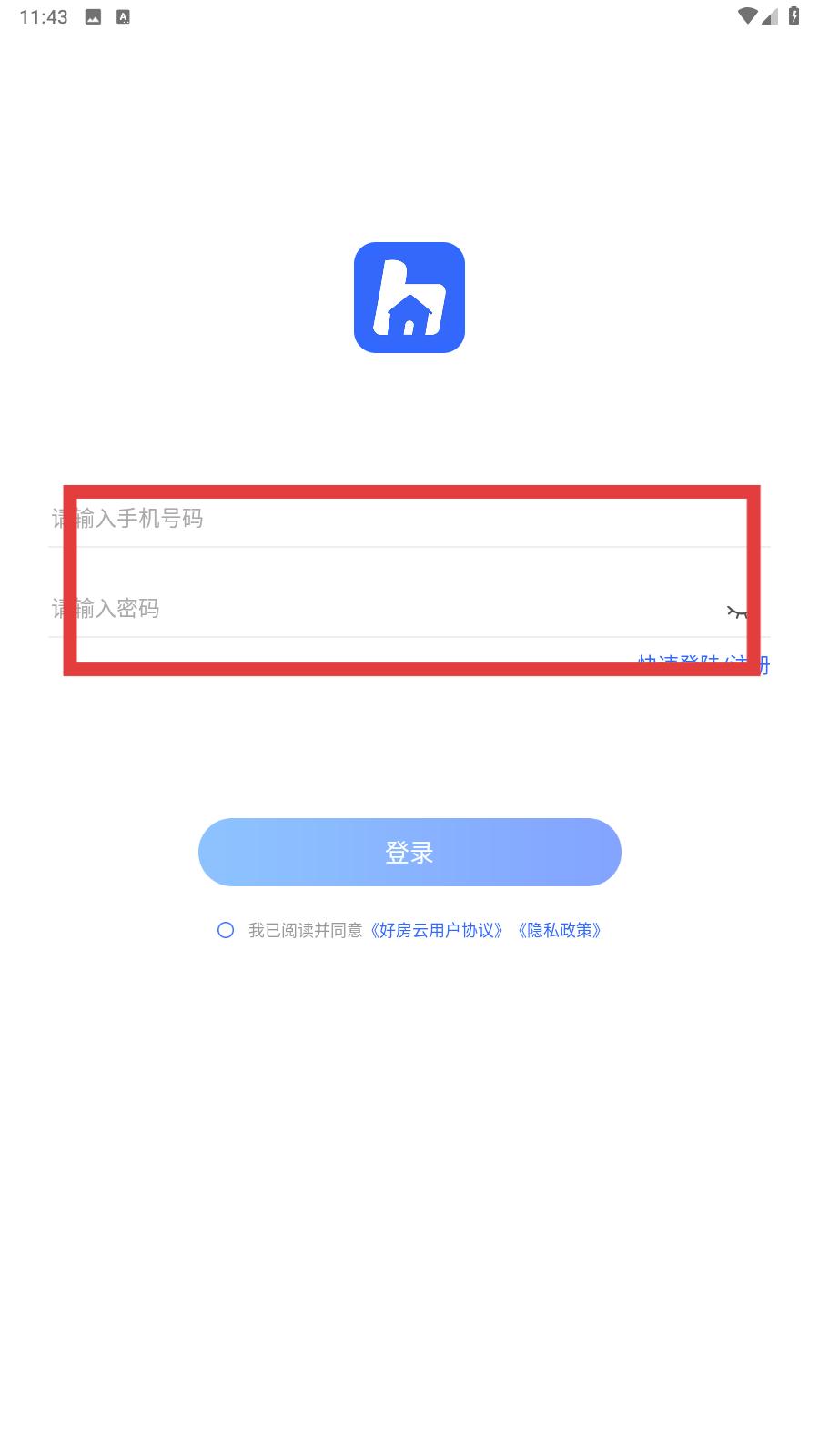The width and height of the screenshot is (819, 1456).
Task: Open quick login / register link
Action: click(703, 665)
